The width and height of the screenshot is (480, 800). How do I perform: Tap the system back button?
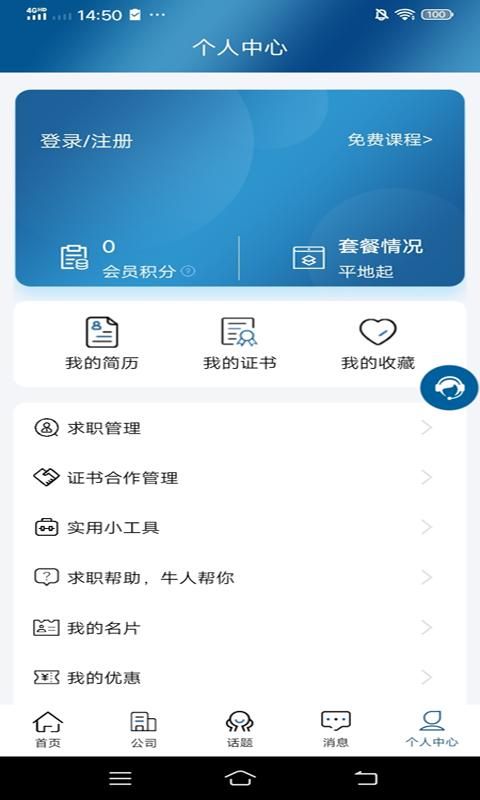click(x=366, y=778)
